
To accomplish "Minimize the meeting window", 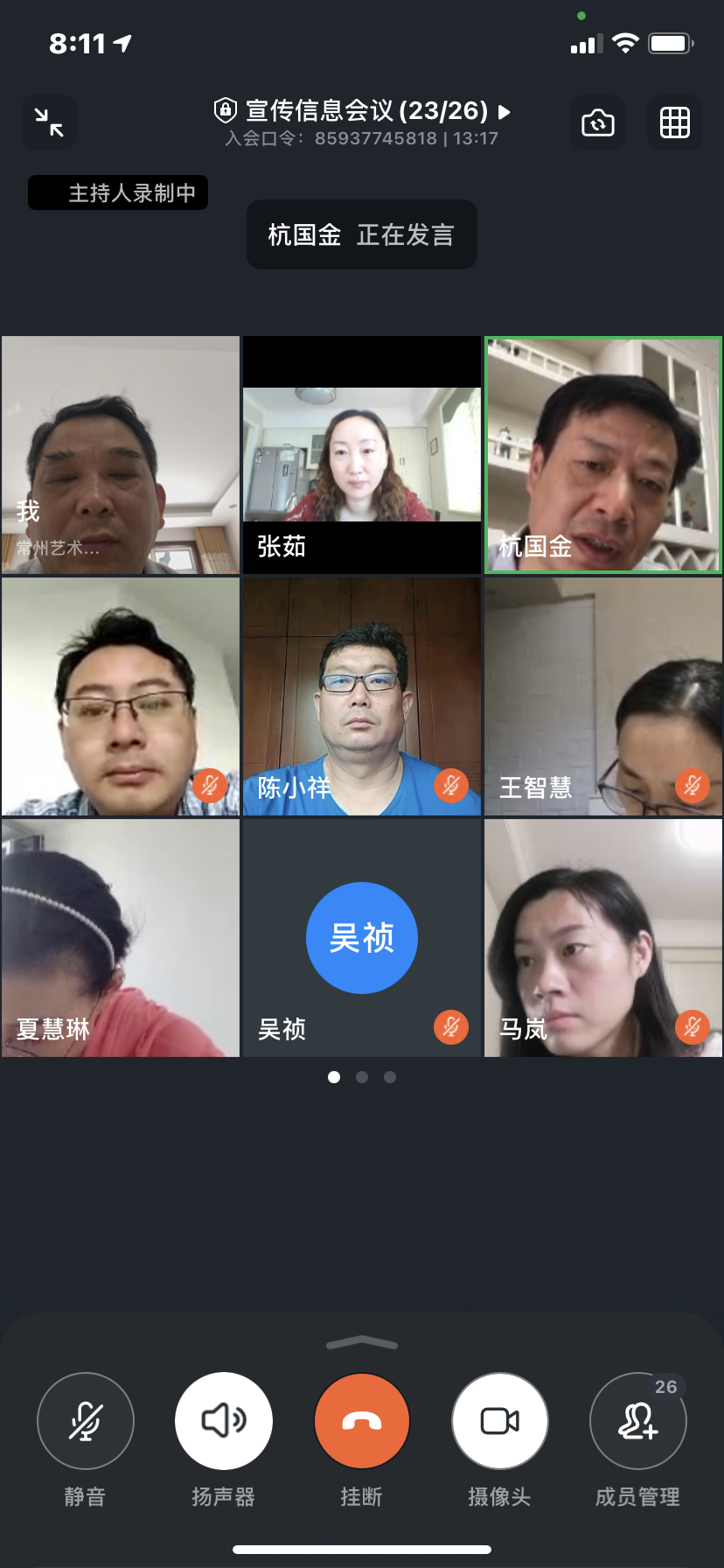I will tap(49, 122).
